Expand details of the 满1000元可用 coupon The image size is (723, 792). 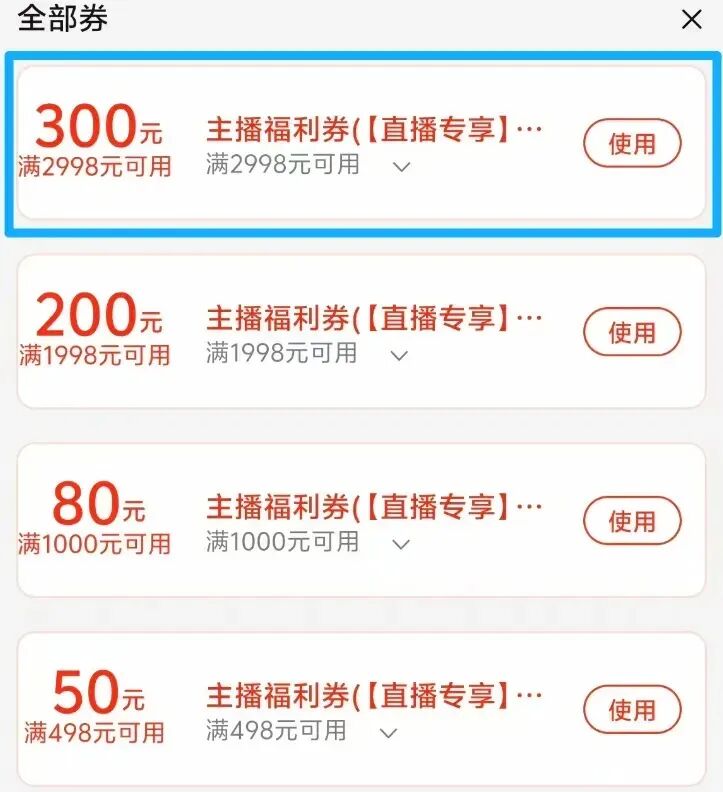point(401,545)
